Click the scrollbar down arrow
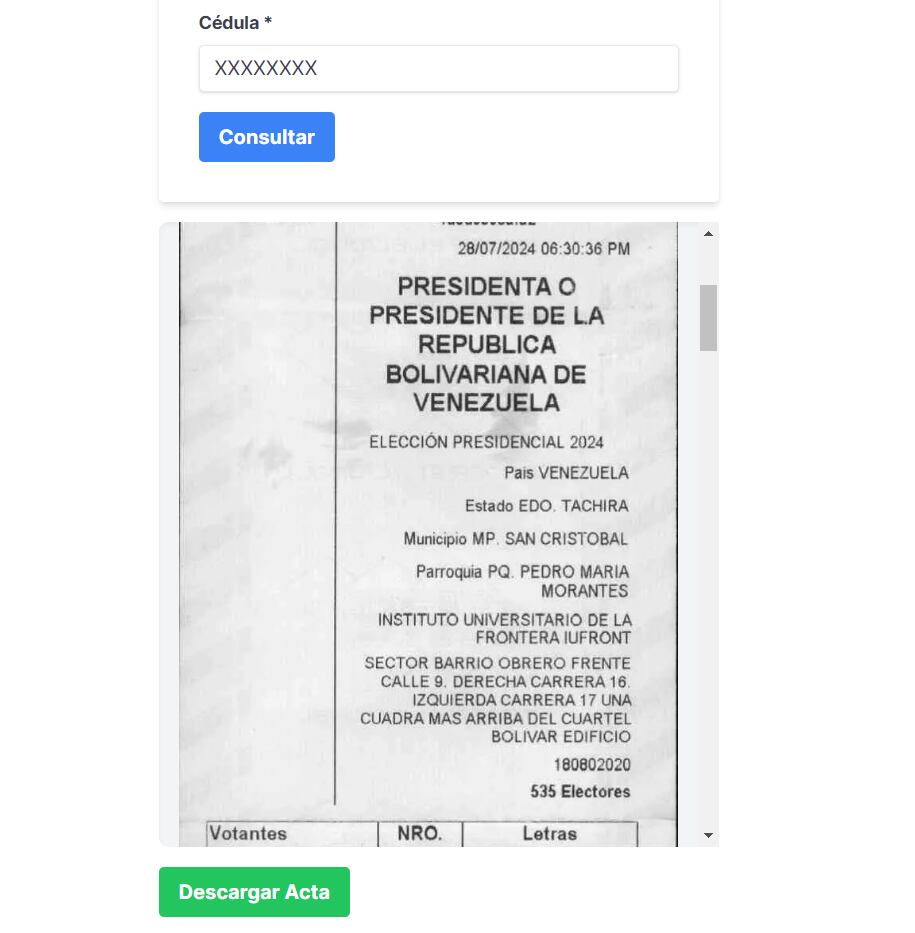 pyautogui.click(x=708, y=835)
